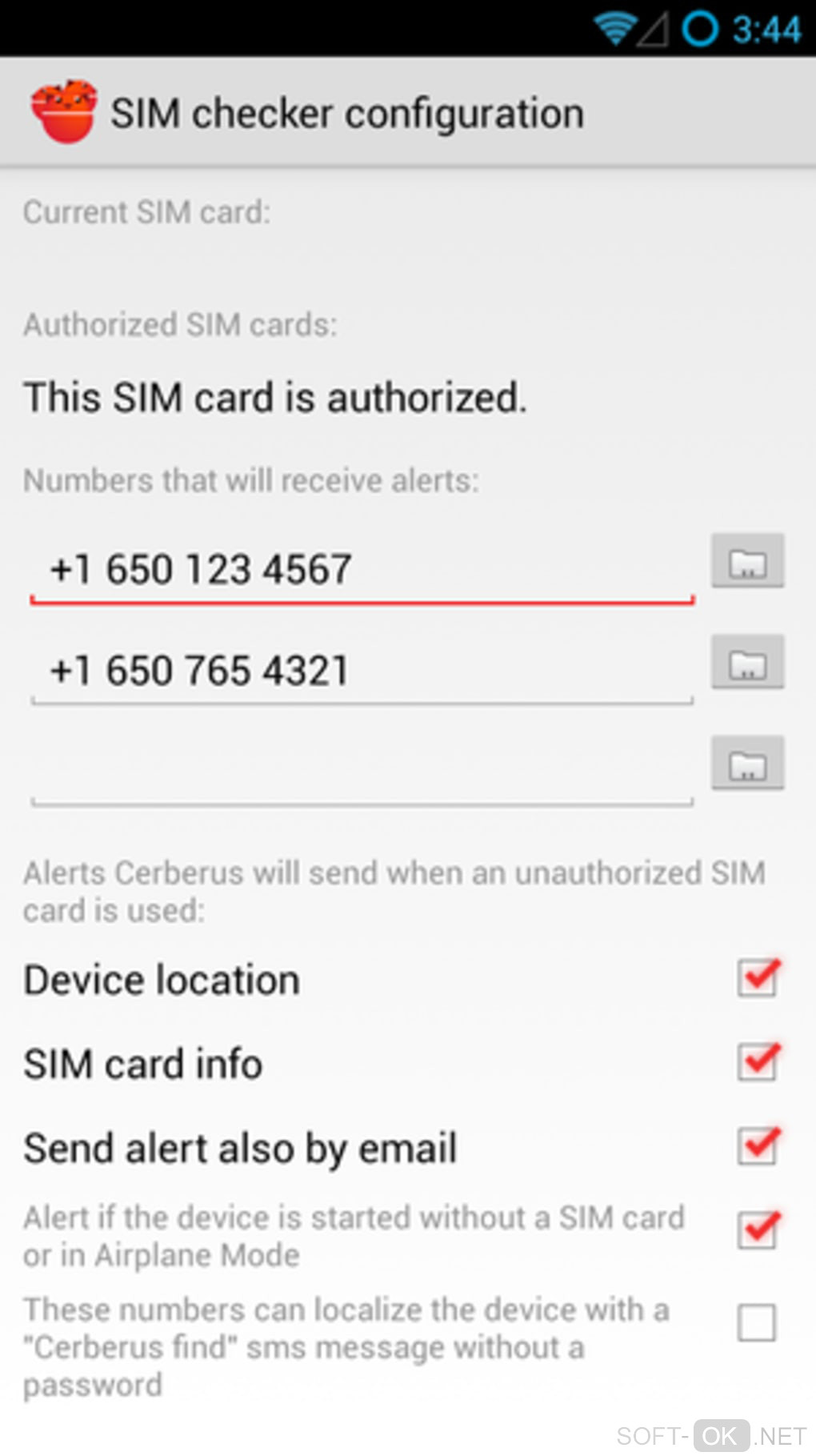
Task: Enable Cerberus find sms without a password
Action: [x=757, y=1322]
